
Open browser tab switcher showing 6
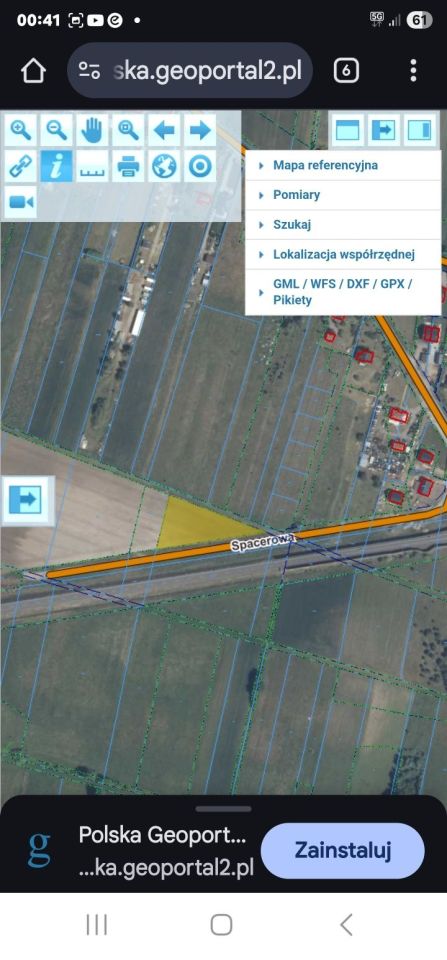click(346, 71)
